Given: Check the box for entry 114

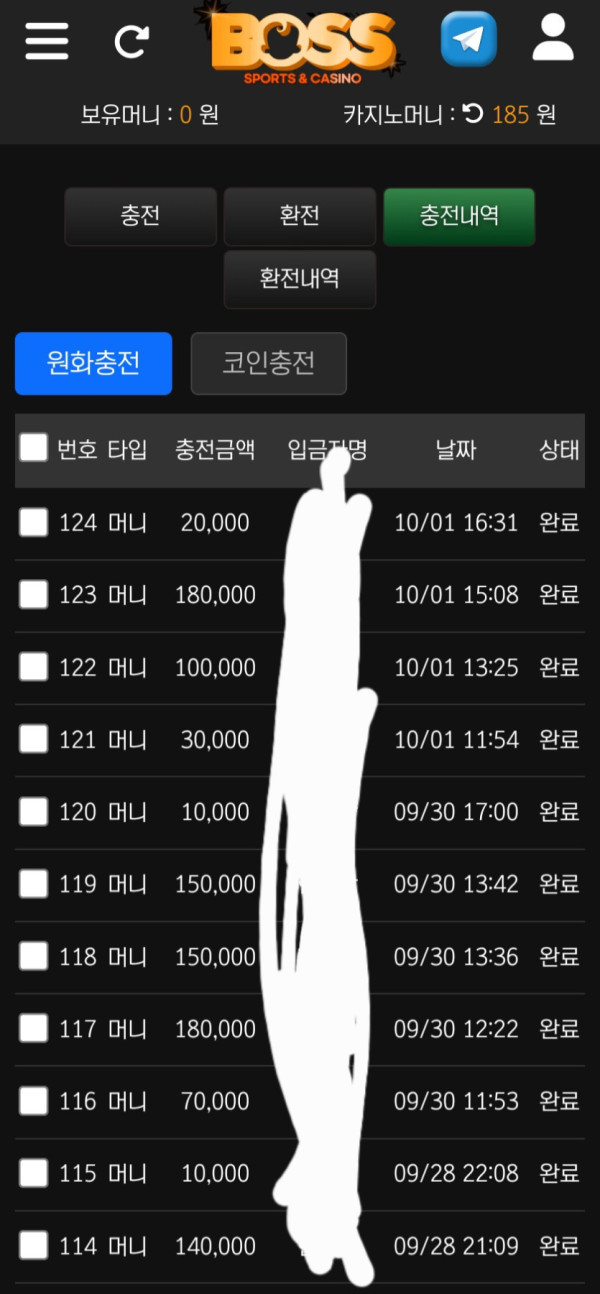Looking at the screenshot, I should click(x=34, y=1246).
